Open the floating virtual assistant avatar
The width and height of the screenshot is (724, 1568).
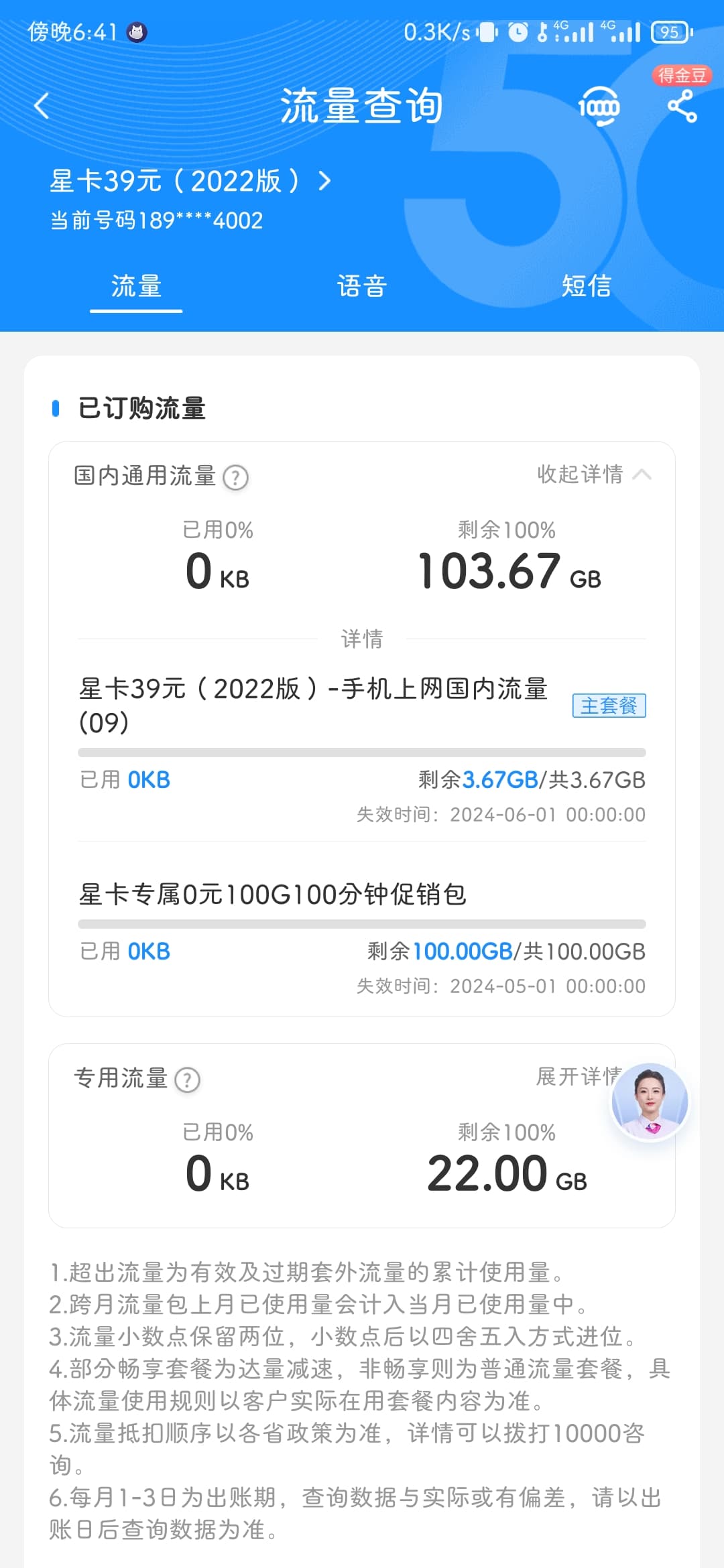coord(650,1101)
